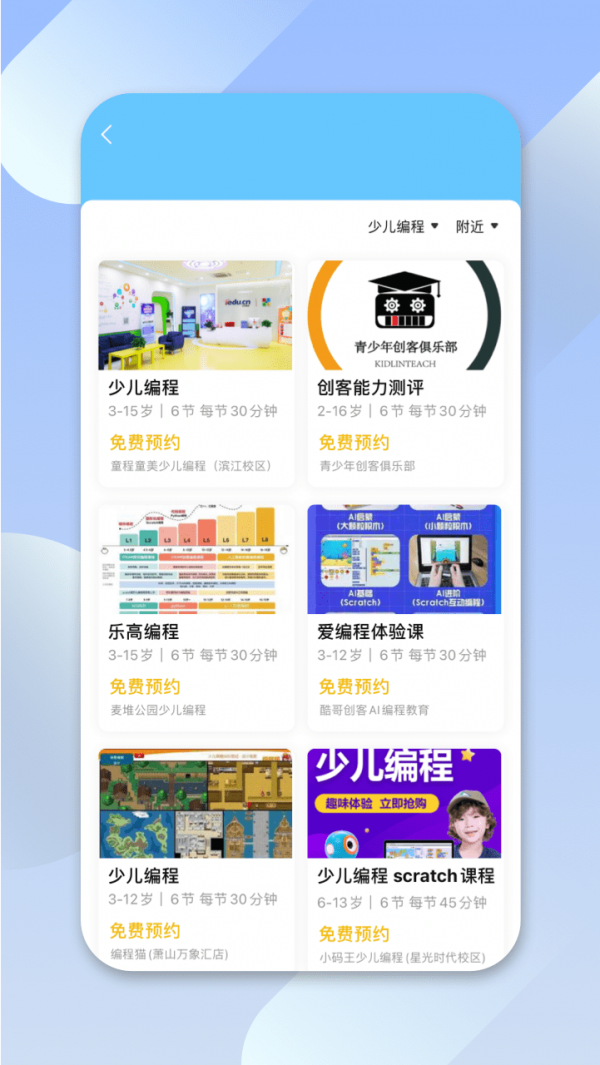Open the 少儿编程 card from 编程猫
This screenshot has height=1065, width=600.
(x=195, y=860)
